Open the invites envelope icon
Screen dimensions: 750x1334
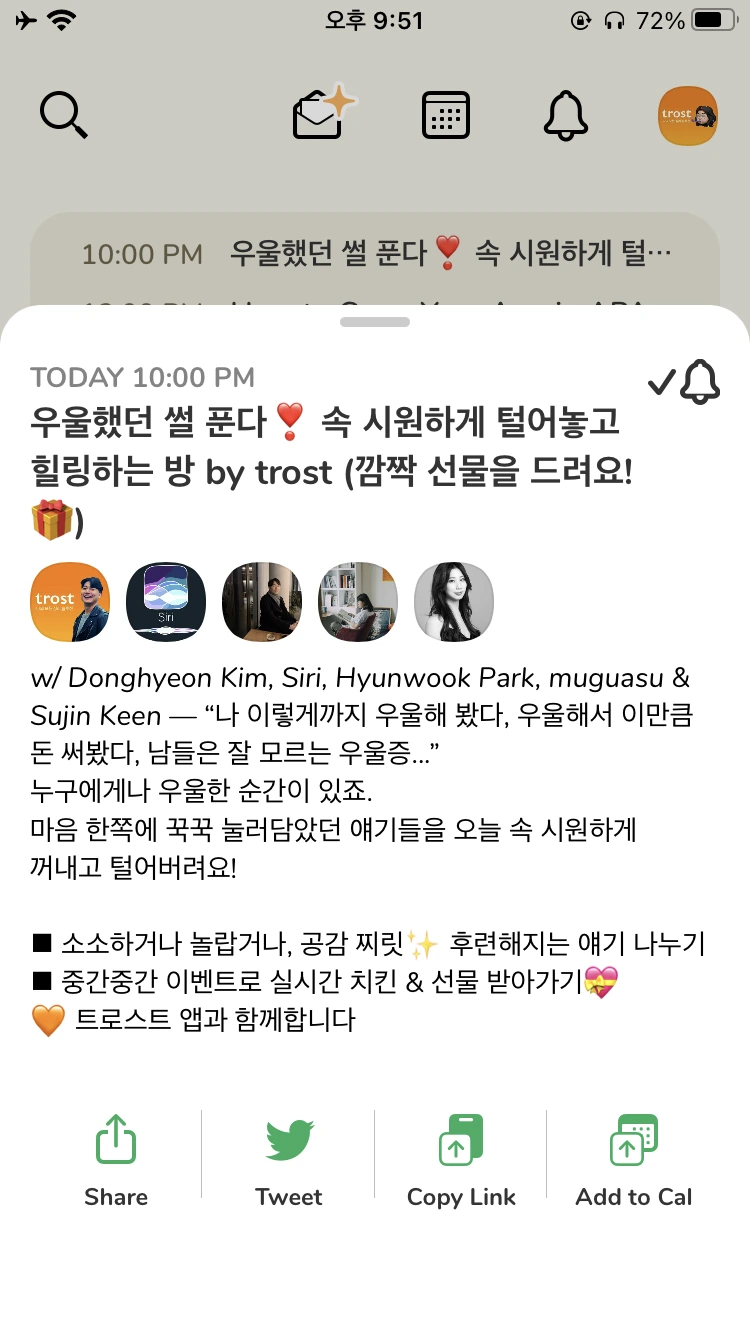[318, 114]
